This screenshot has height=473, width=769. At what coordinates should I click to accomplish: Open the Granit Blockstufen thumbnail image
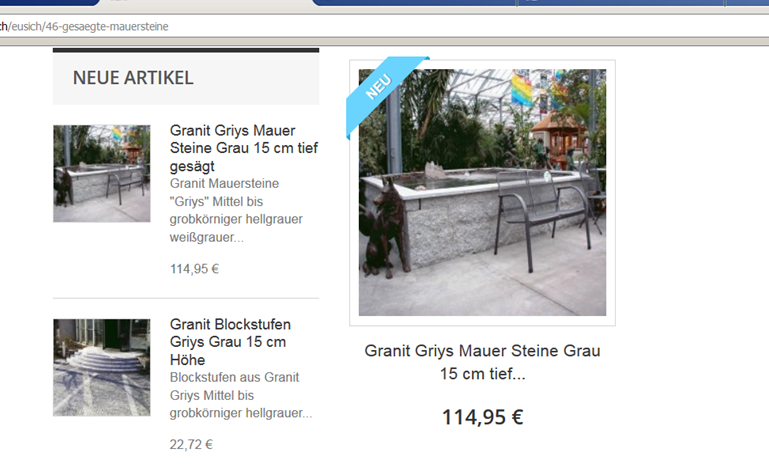coord(101,367)
